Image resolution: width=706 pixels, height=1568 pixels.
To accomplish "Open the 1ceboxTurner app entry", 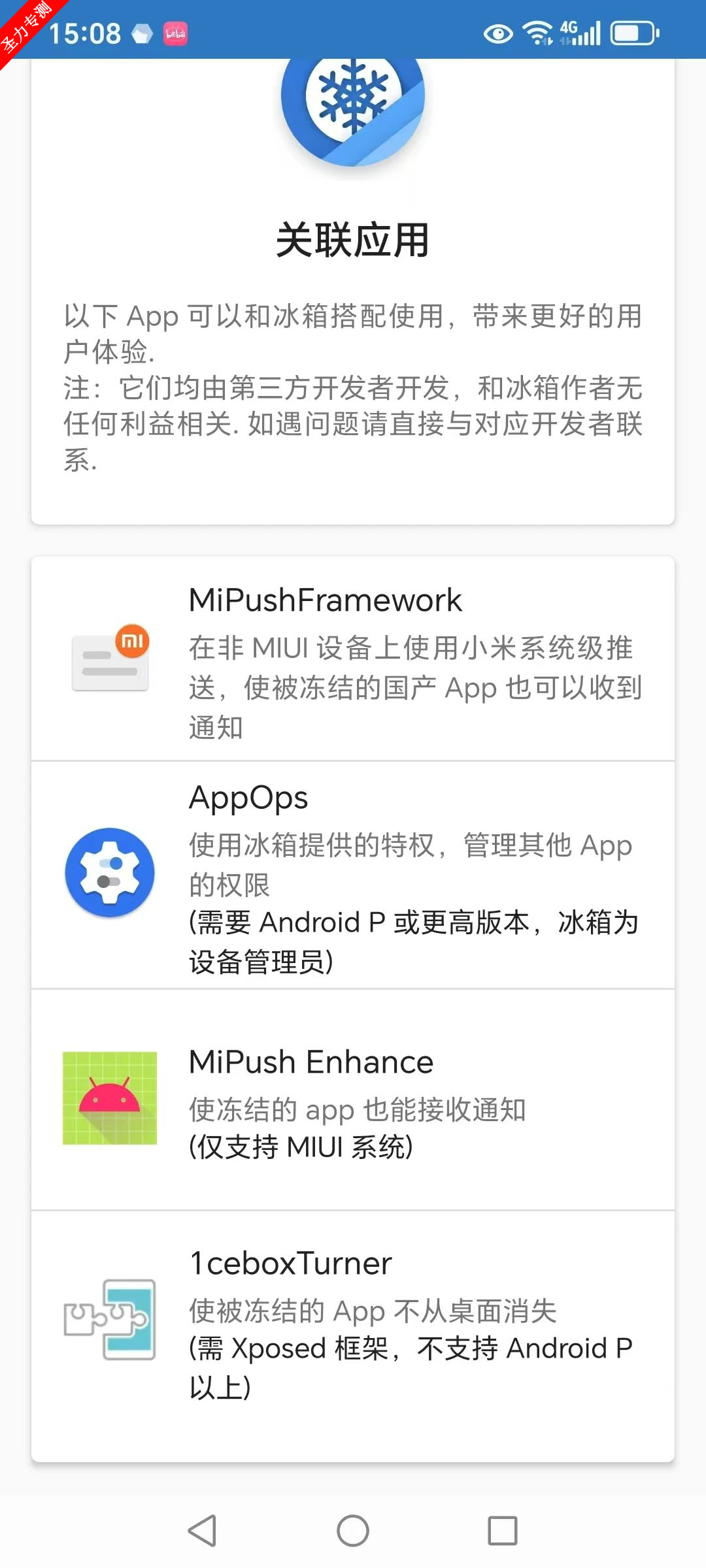I will (x=353, y=1323).
